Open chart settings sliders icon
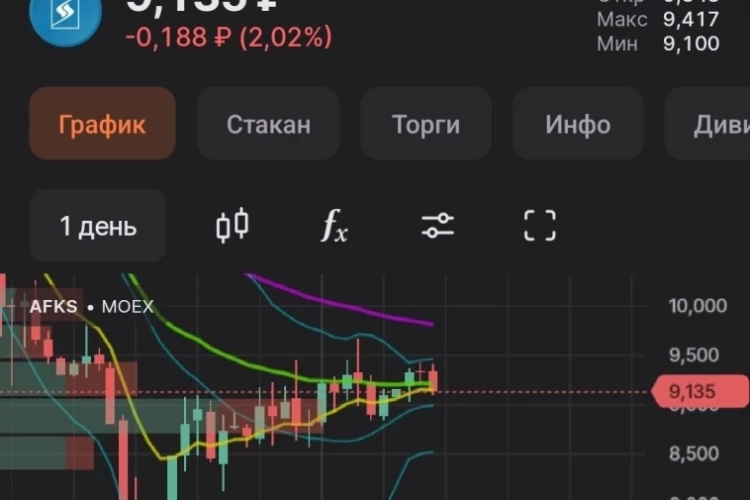750x500 pixels. [438, 225]
